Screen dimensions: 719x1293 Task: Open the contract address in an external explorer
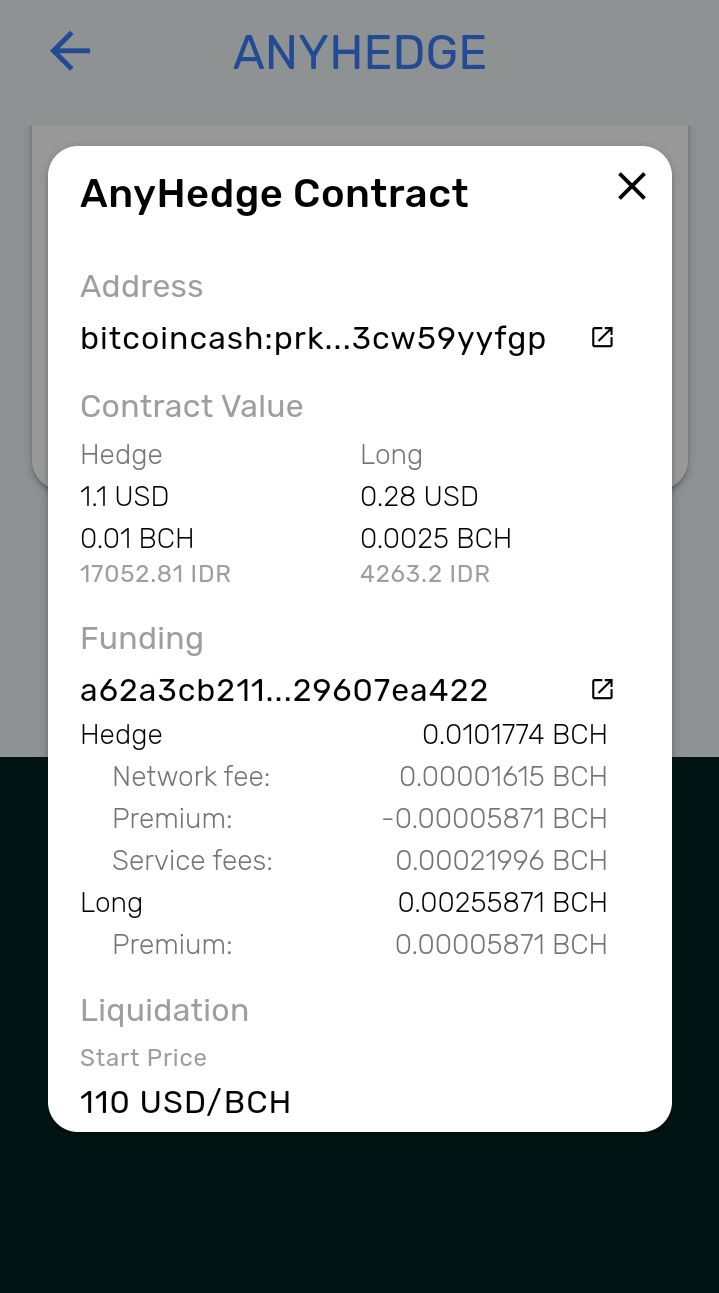(602, 337)
